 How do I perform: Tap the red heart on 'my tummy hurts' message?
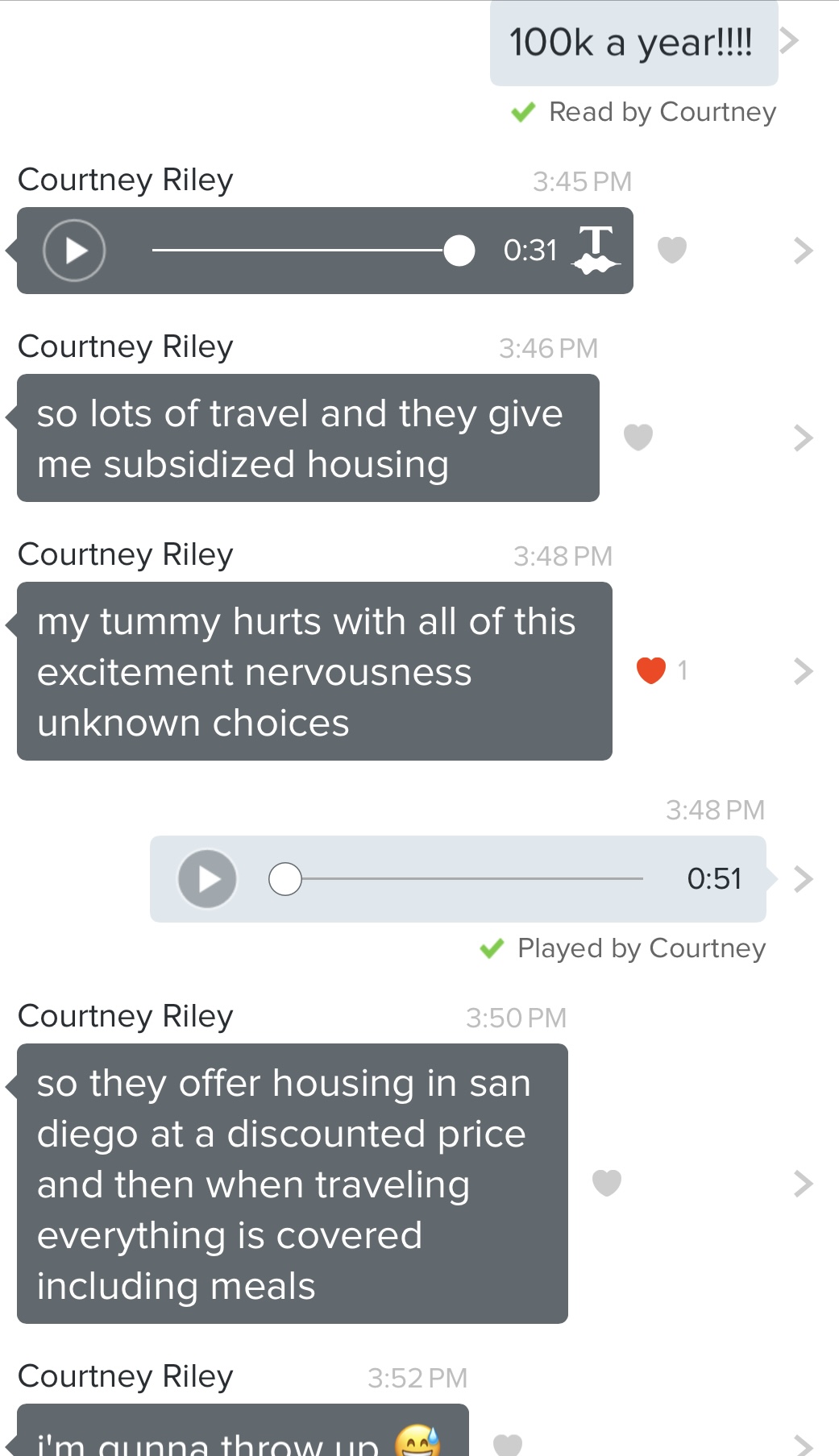click(x=650, y=670)
